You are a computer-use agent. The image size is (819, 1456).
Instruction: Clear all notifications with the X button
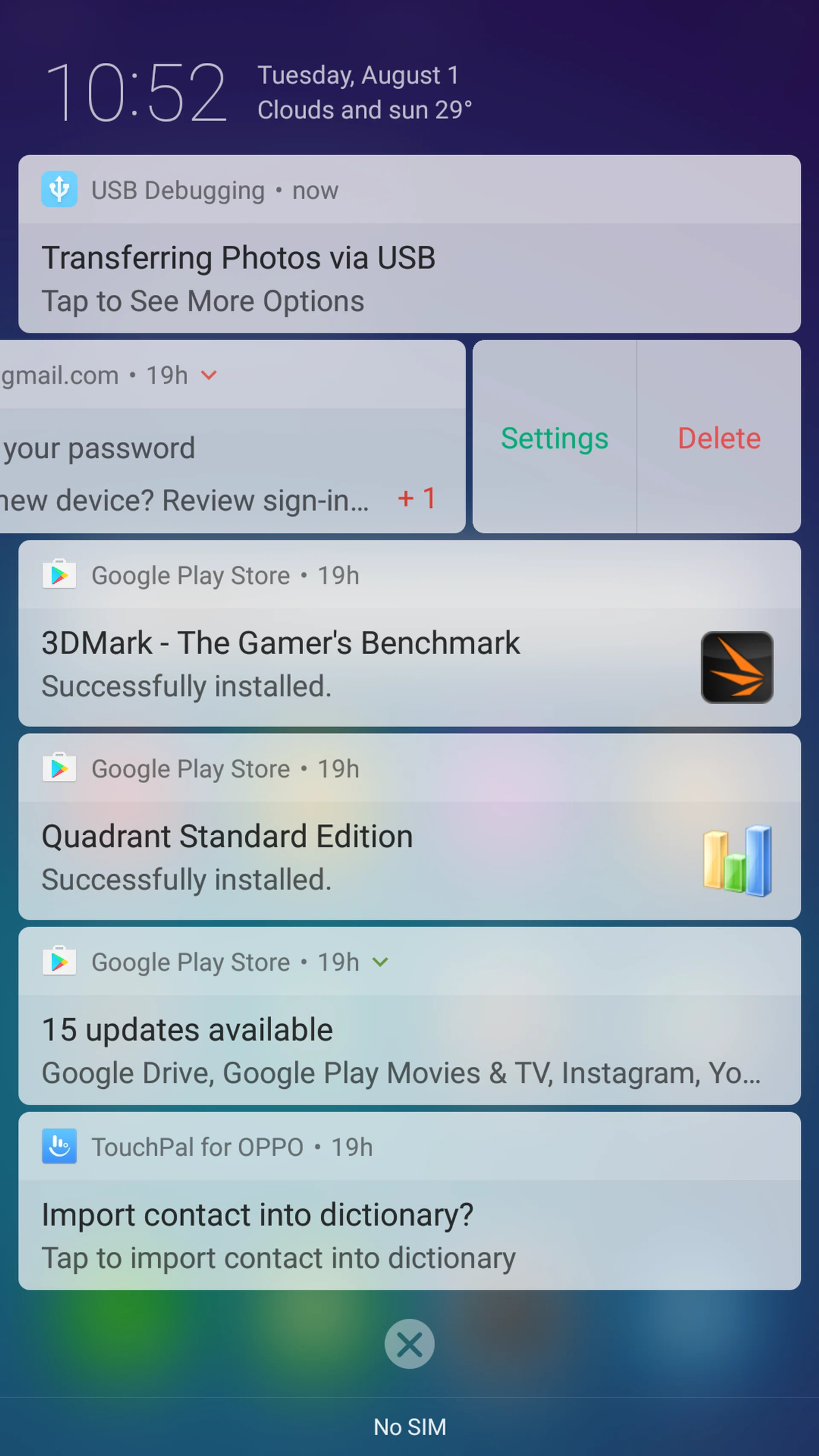pyautogui.click(x=409, y=1344)
